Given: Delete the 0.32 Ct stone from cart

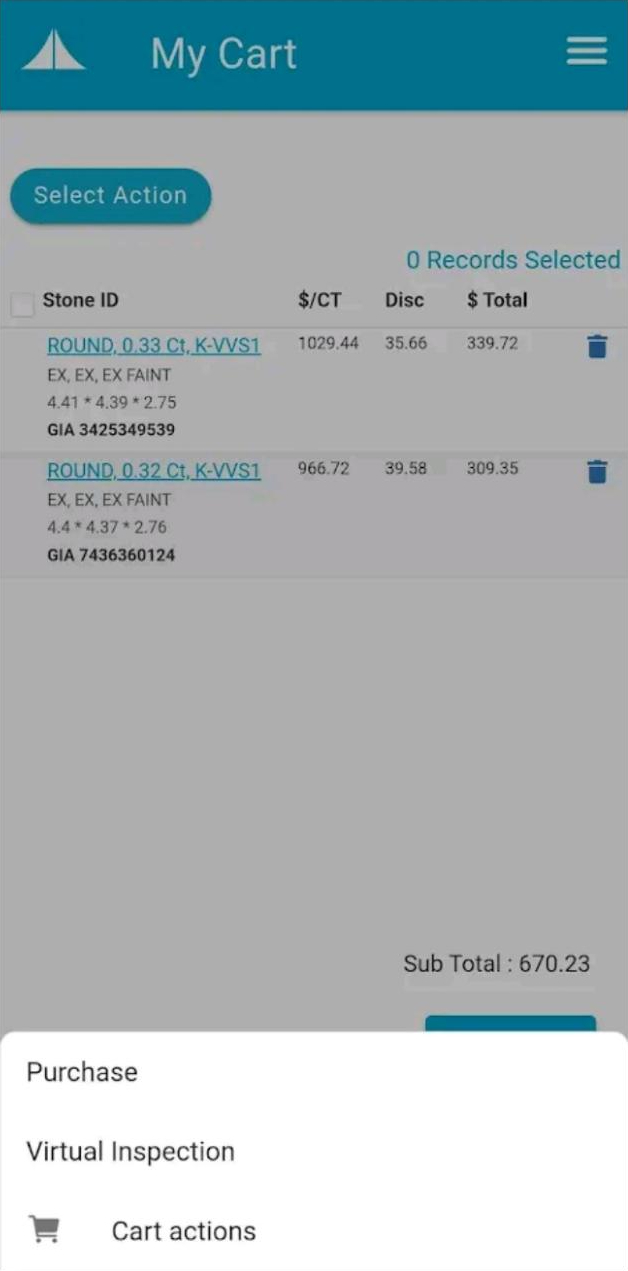Looking at the screenshot, I should (597, 471).
